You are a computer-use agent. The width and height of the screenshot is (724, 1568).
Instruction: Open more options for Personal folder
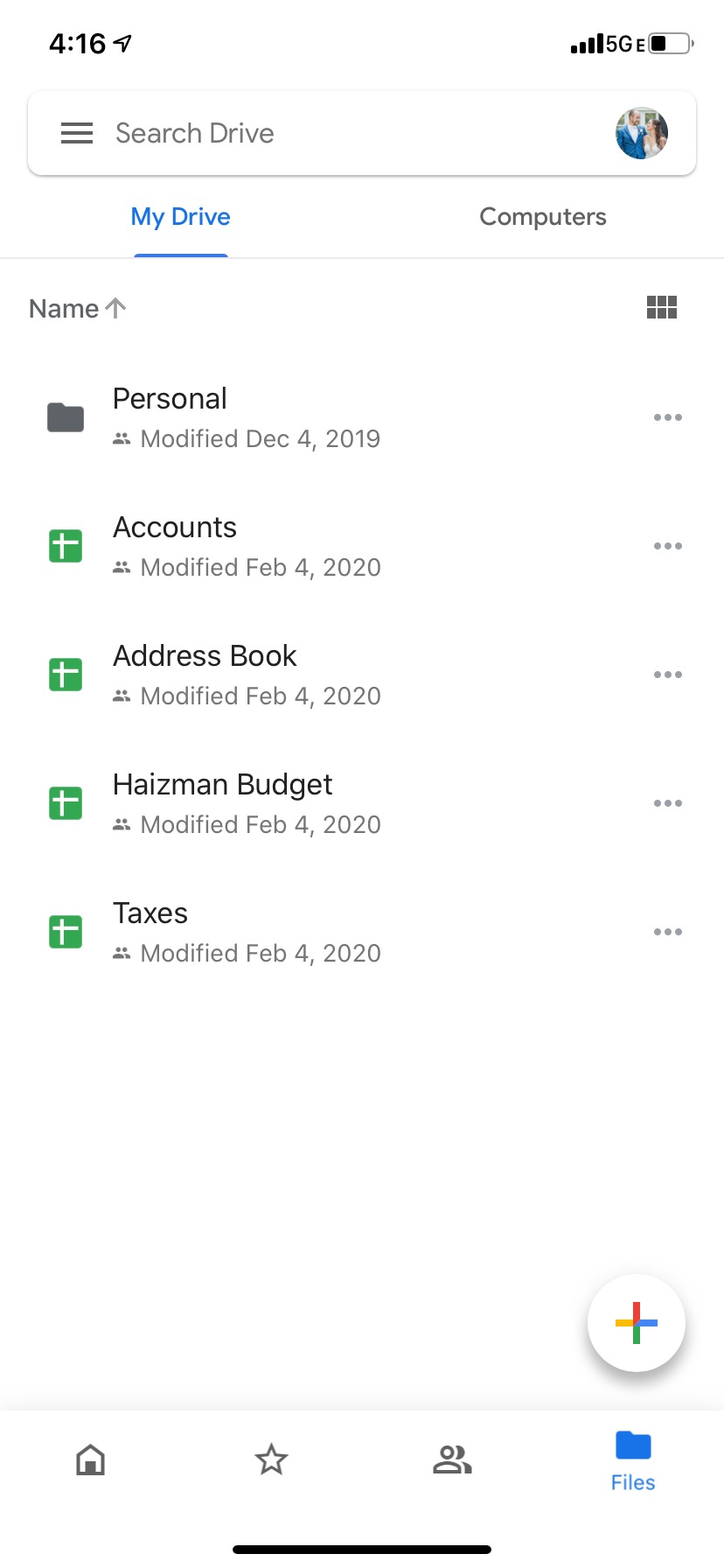click(x=668, y=417)
